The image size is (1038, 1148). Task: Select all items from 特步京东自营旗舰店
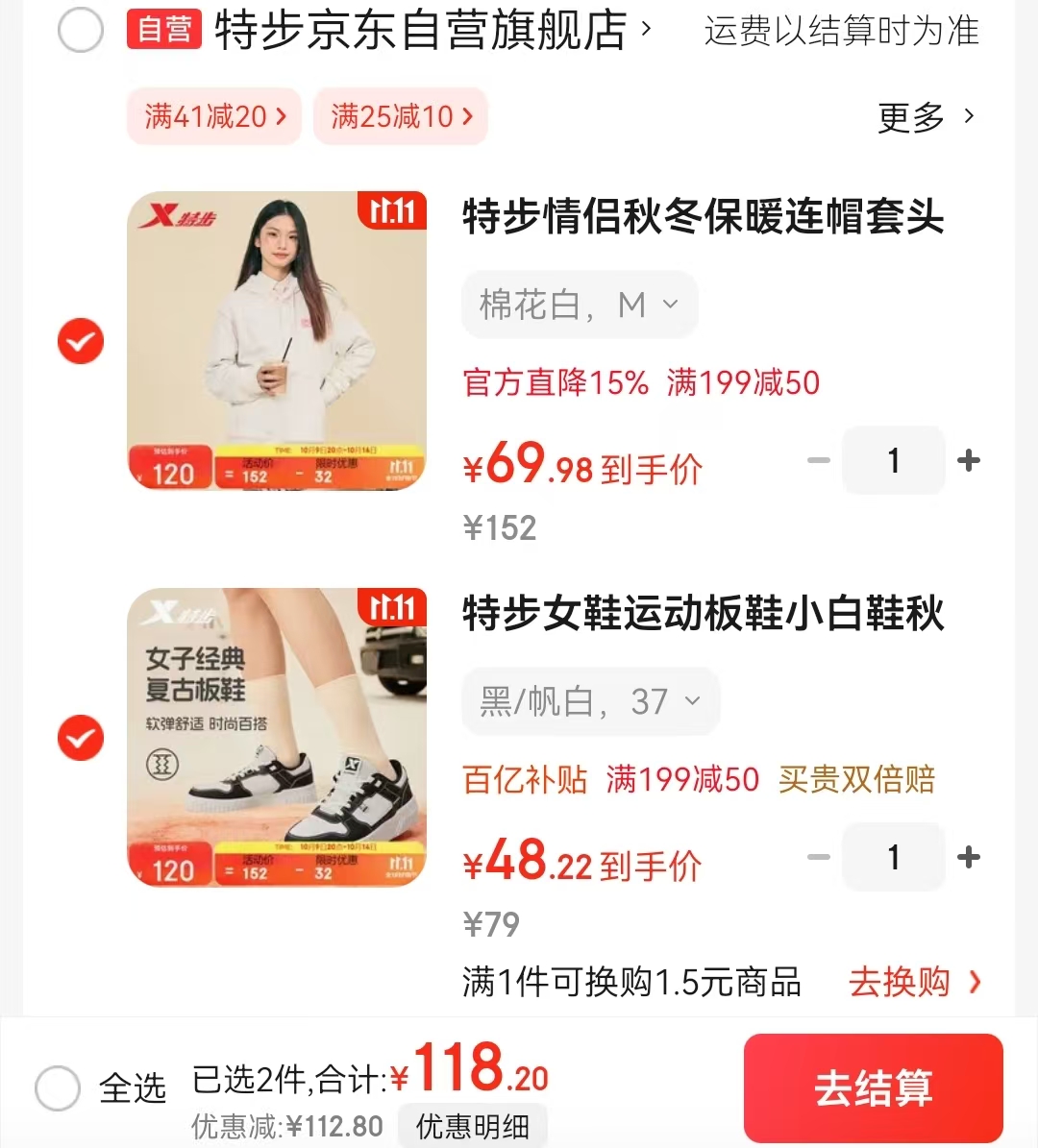tap(80, 31)
